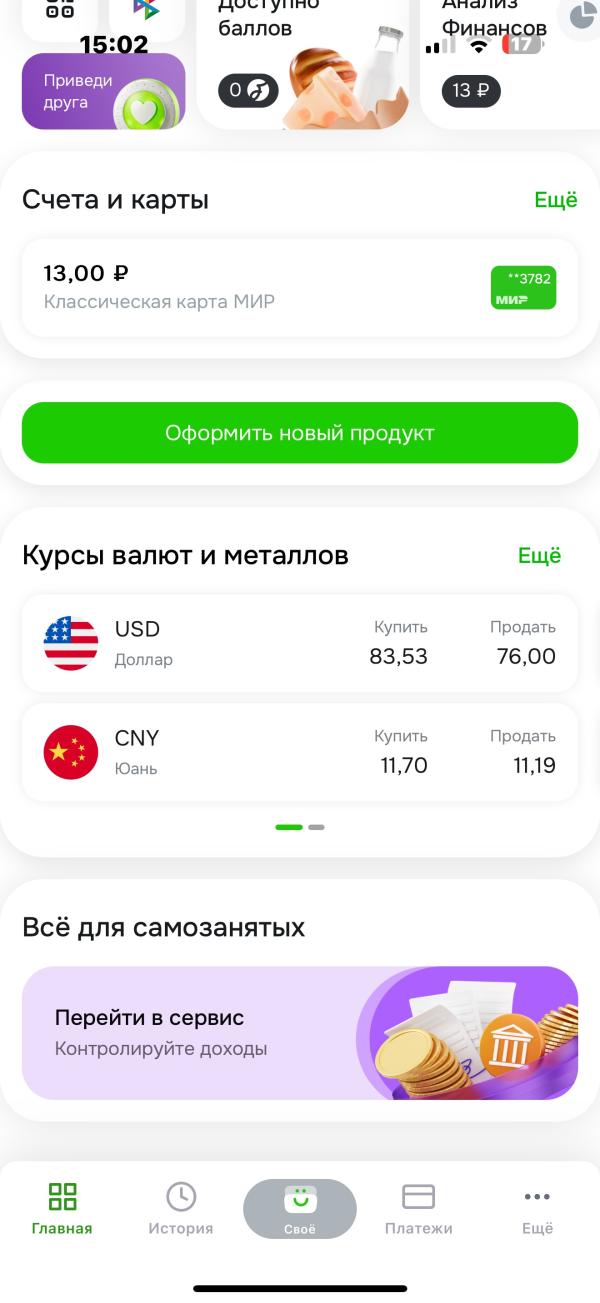This screenshot has width=600, height=1303.
Task: Tap Ещё next to Курсы валют и металлов
Action: click(539, 556)
